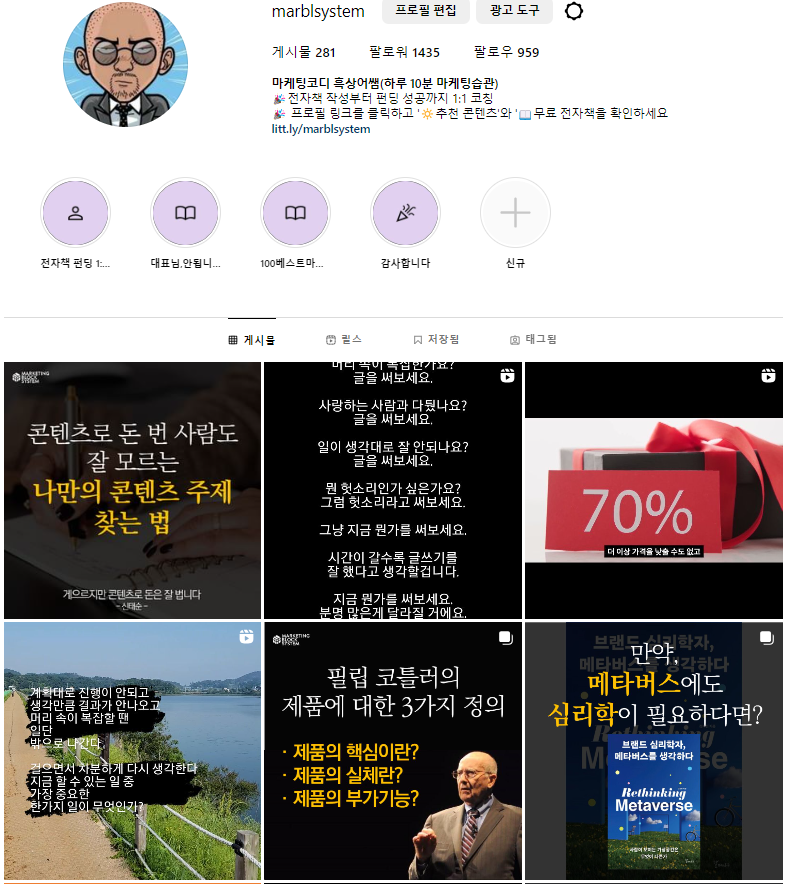This screenshot has height=884, width=786.
Task: Switch to the 저장됨 tab
Action: [x=436, y=339]
